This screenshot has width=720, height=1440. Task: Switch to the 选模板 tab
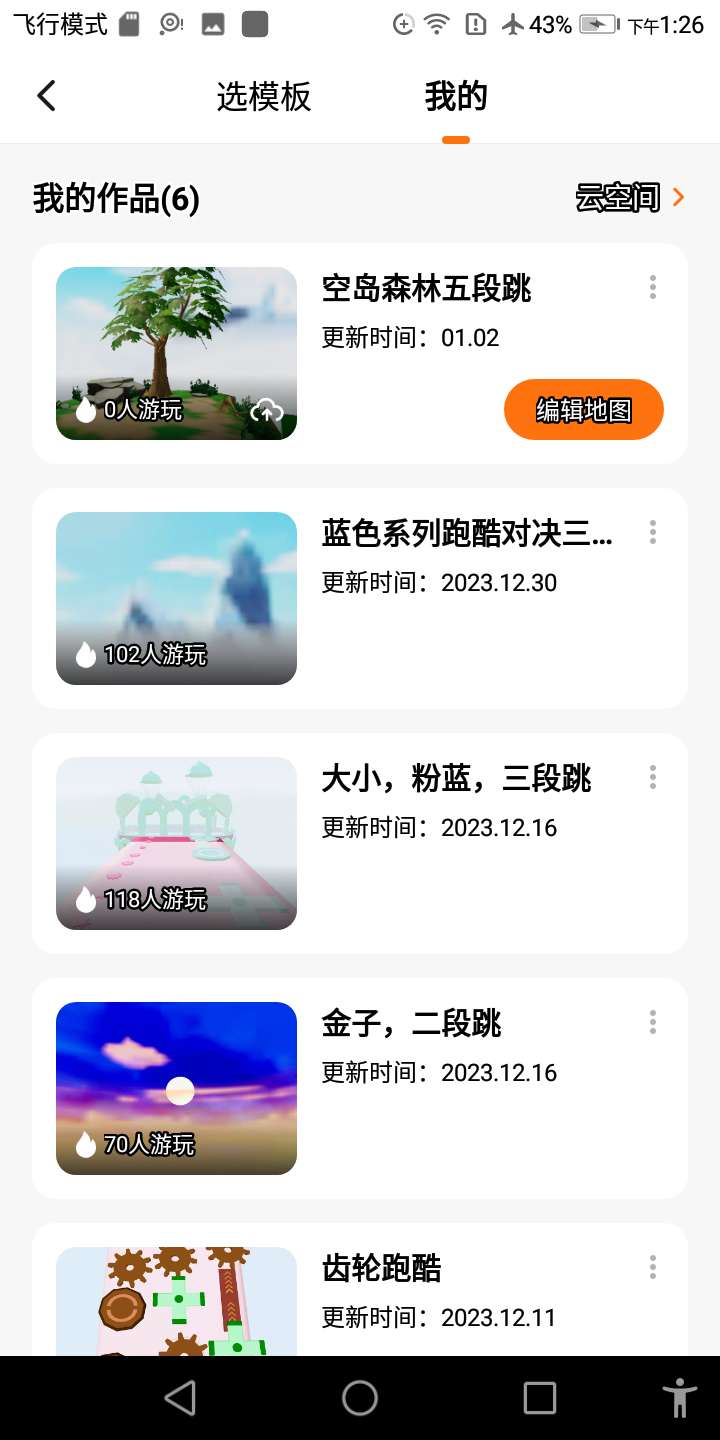(264, 97)
